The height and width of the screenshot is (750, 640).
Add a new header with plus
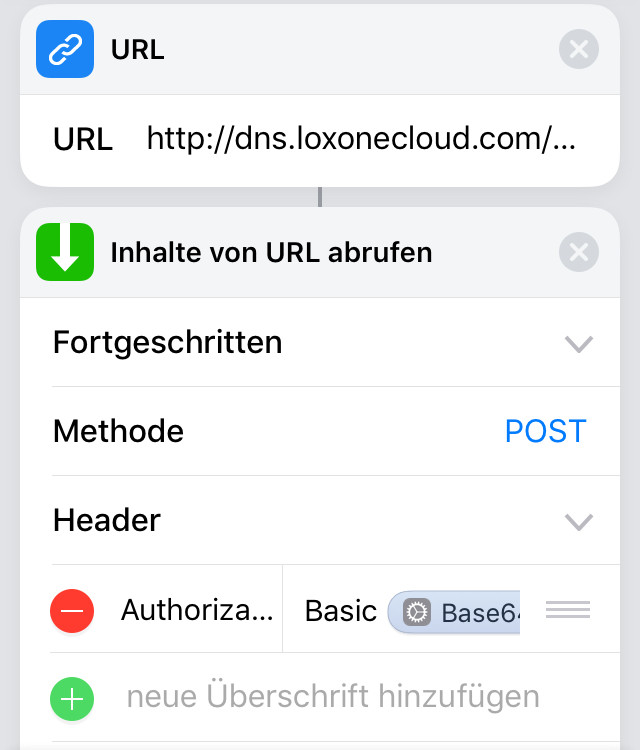pyautogui.click(x=72, y=697)
